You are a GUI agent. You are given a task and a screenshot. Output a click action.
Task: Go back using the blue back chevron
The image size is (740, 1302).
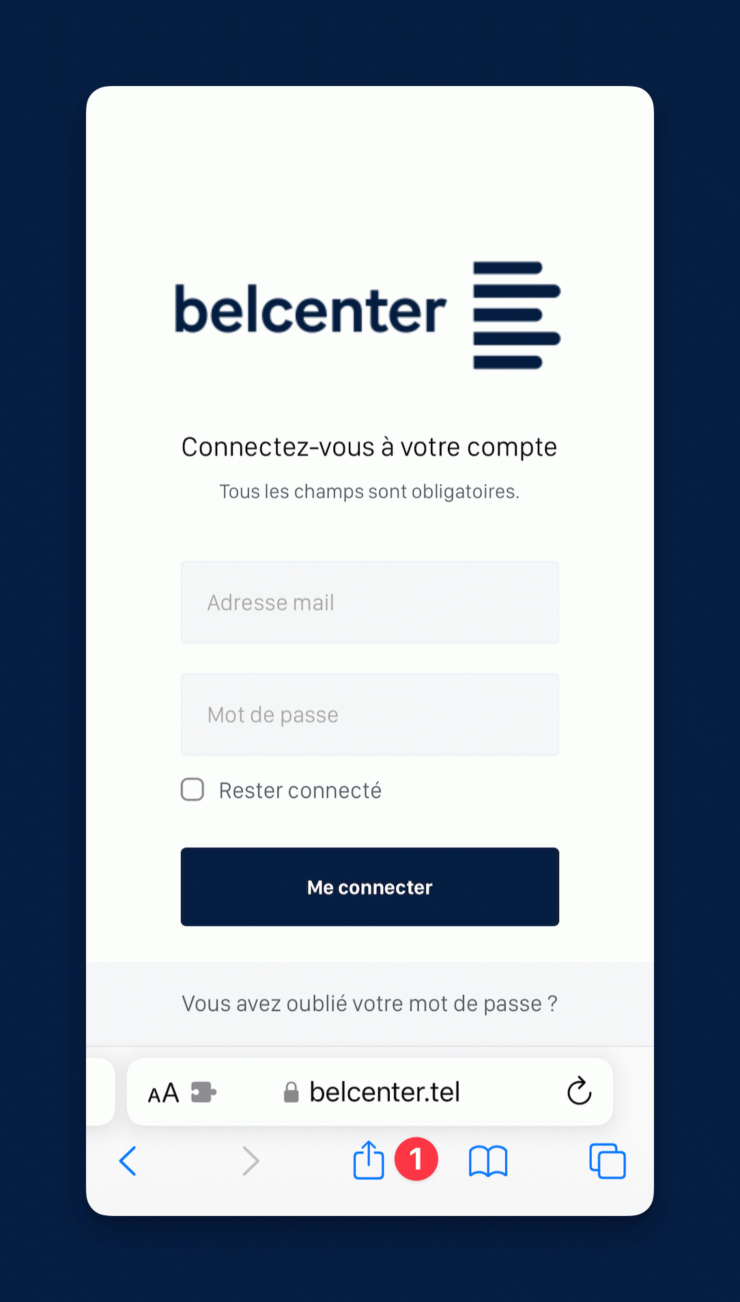point(128,1160)
